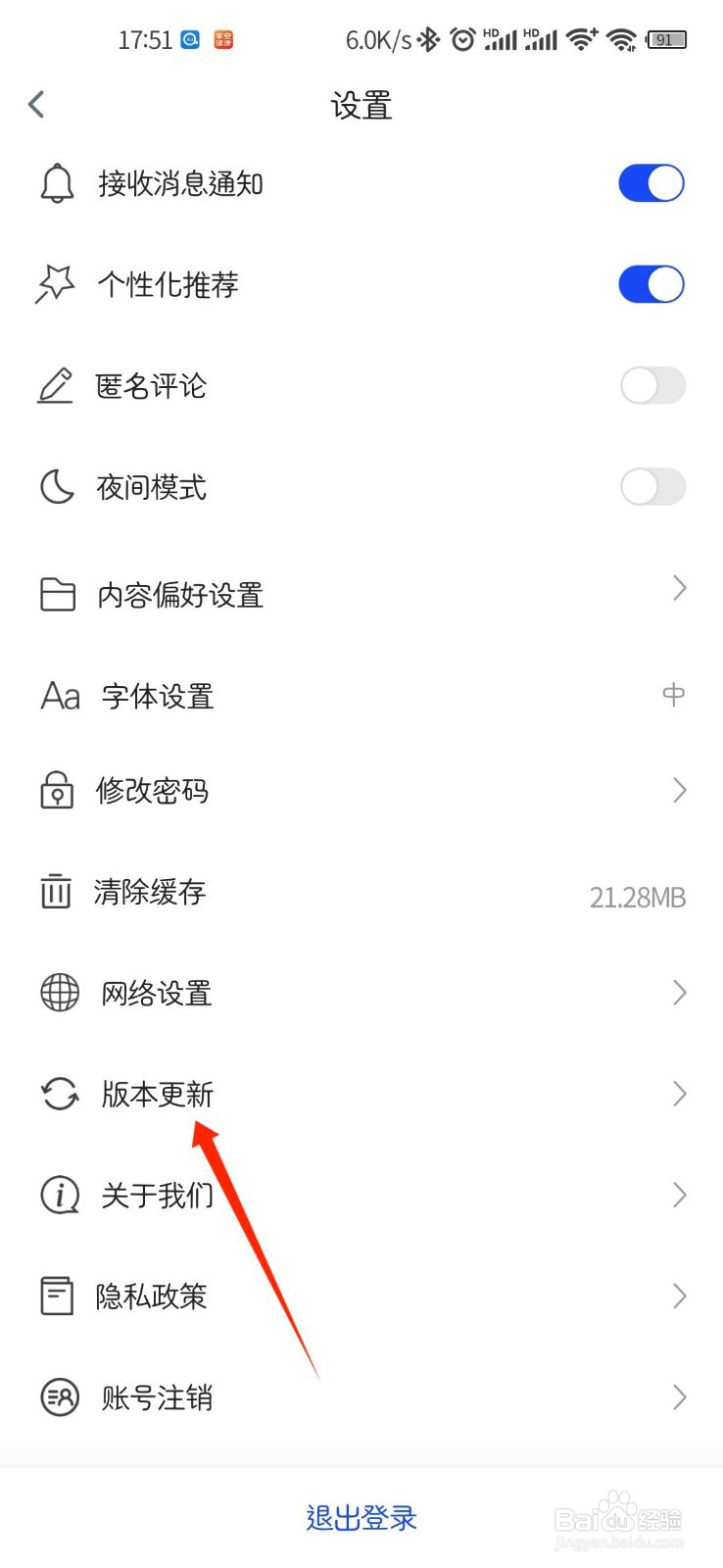Open 网络设置
This screenshot has width=723, height=1568.
[361, 993]
